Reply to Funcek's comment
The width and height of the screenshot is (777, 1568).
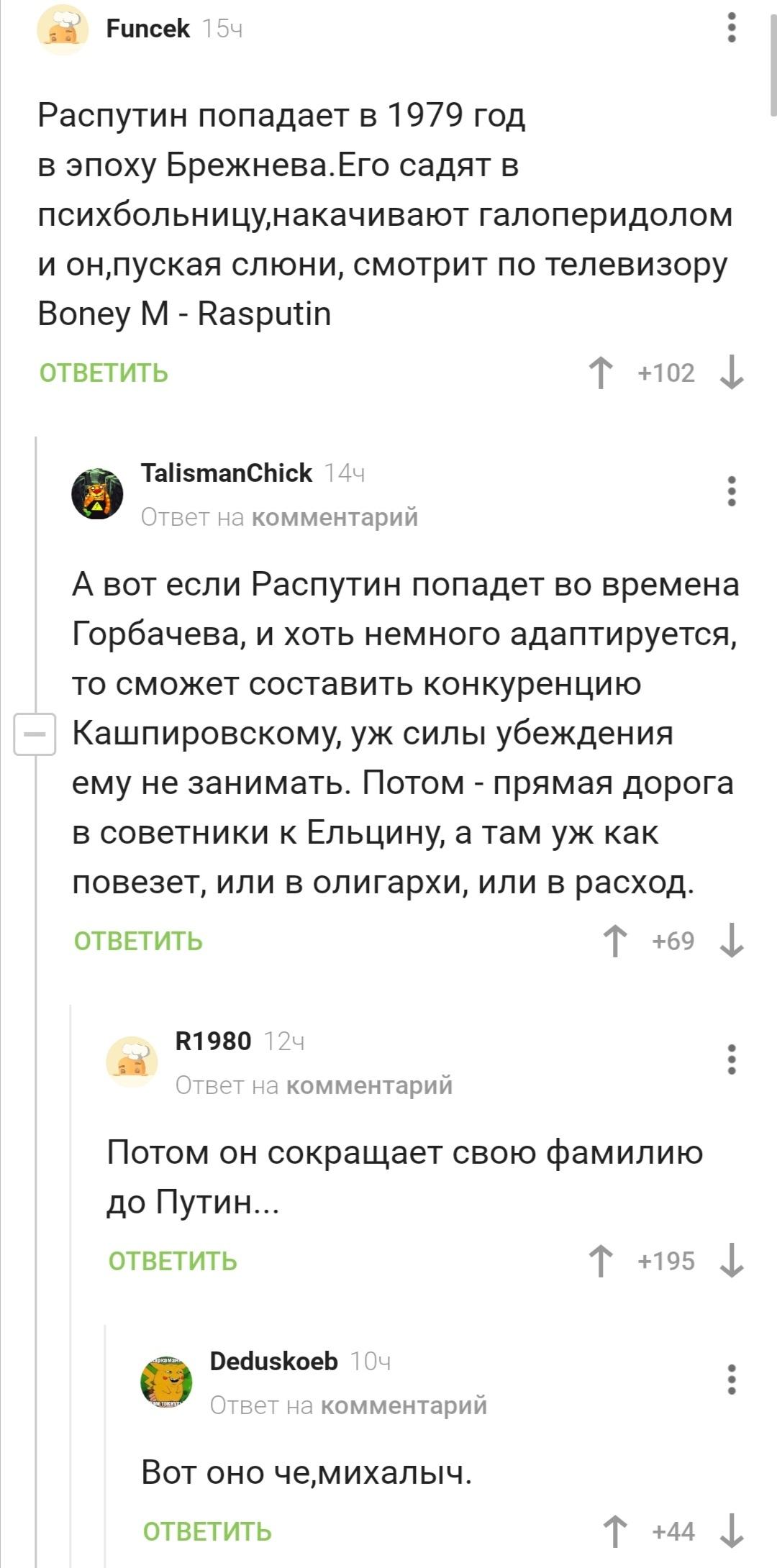pos(104,373)
